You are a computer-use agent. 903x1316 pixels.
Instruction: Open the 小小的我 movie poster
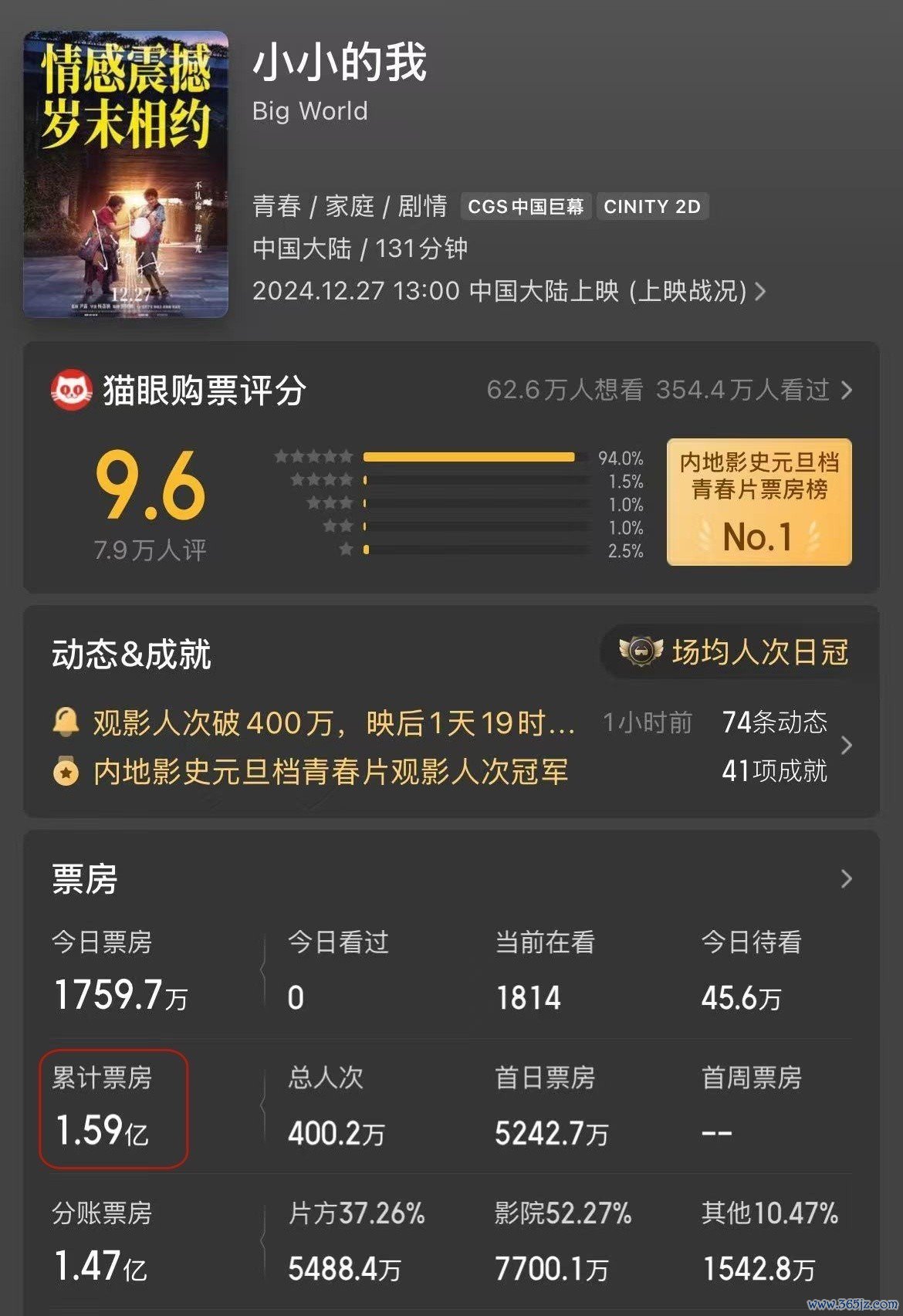126,174
